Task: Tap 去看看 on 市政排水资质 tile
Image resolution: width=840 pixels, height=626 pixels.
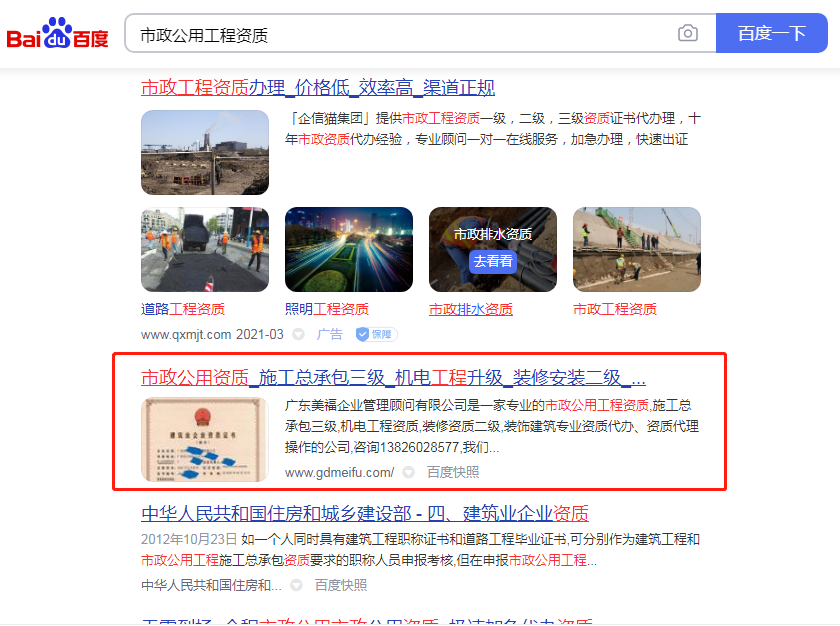Action: (x=492, y=262)
